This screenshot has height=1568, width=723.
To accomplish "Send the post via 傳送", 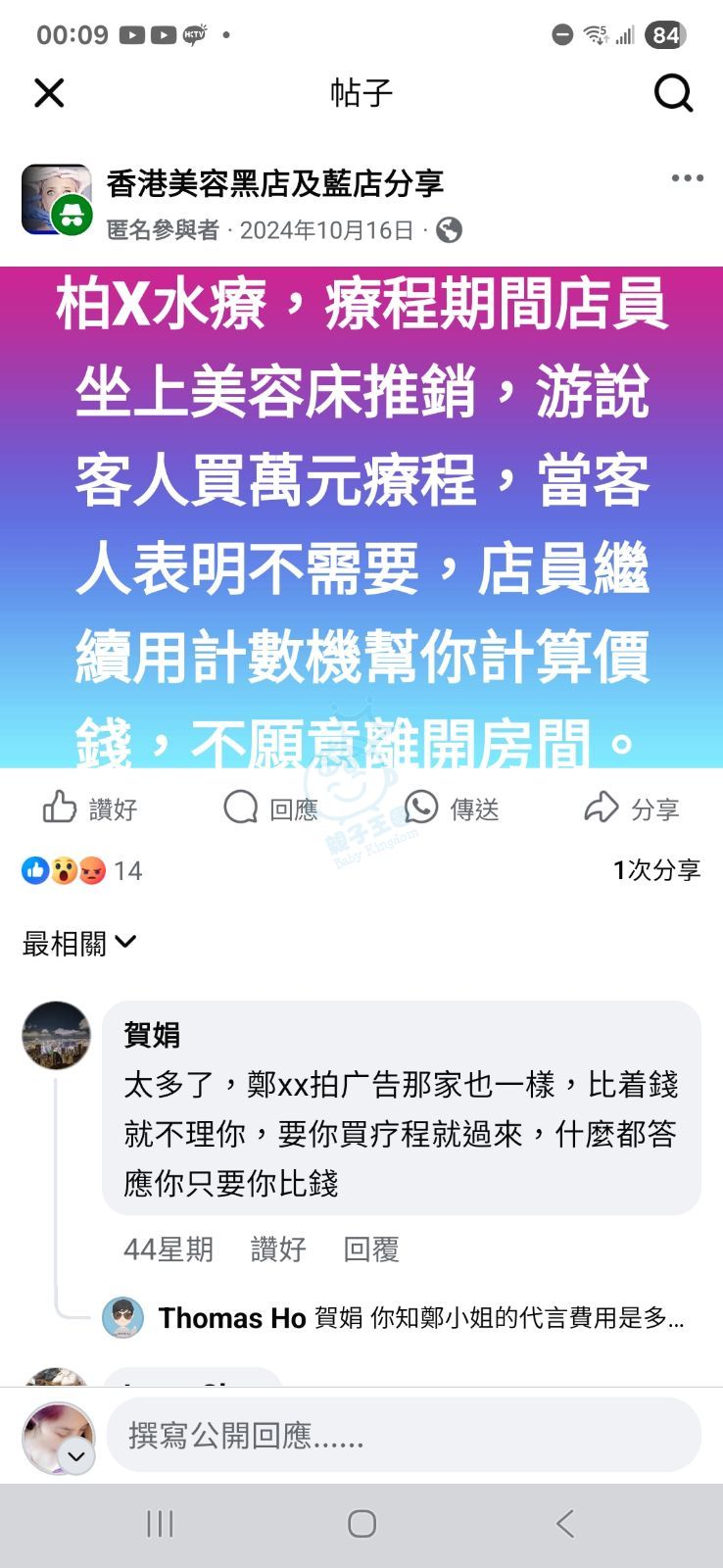I will [x=452, y=808].
